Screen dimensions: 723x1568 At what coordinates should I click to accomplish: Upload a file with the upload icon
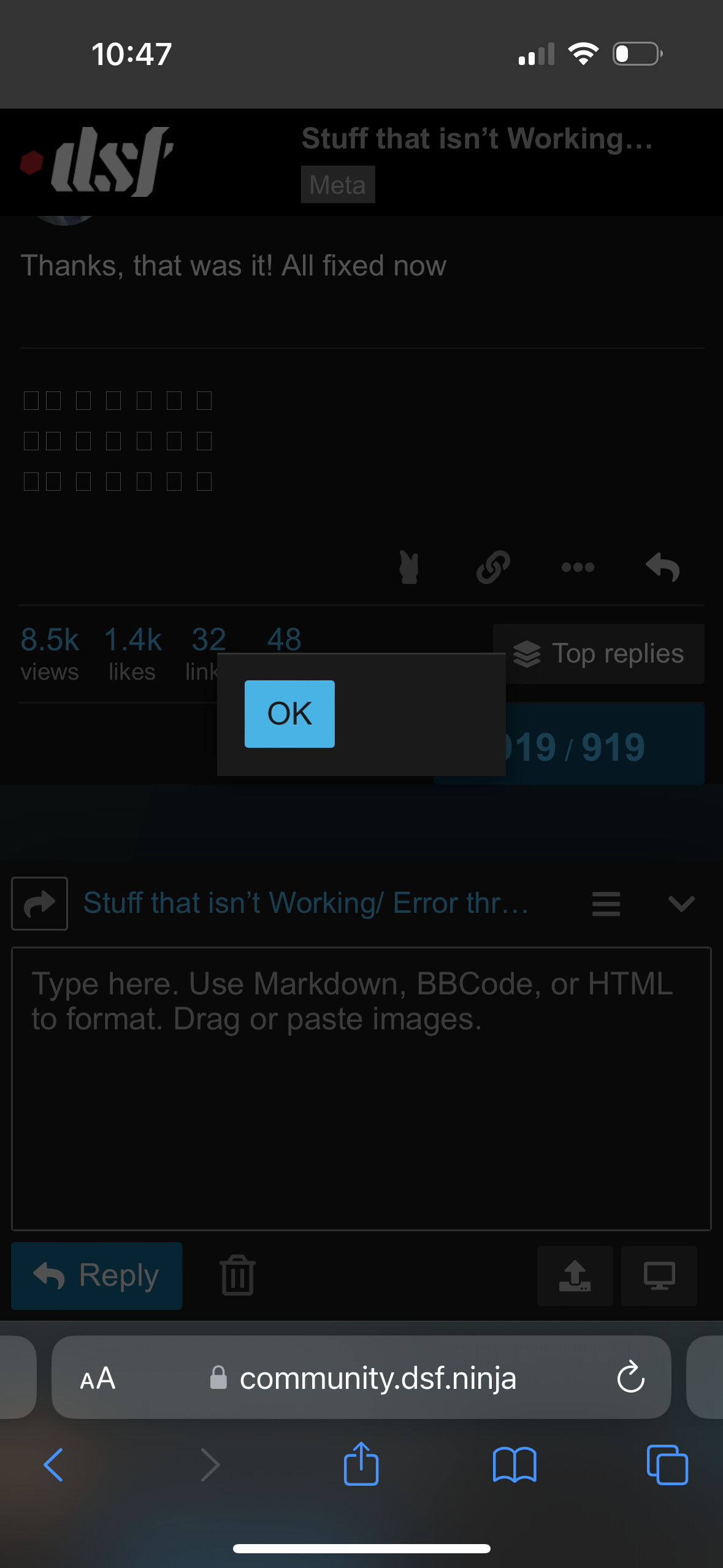[x=575, y=1276]
